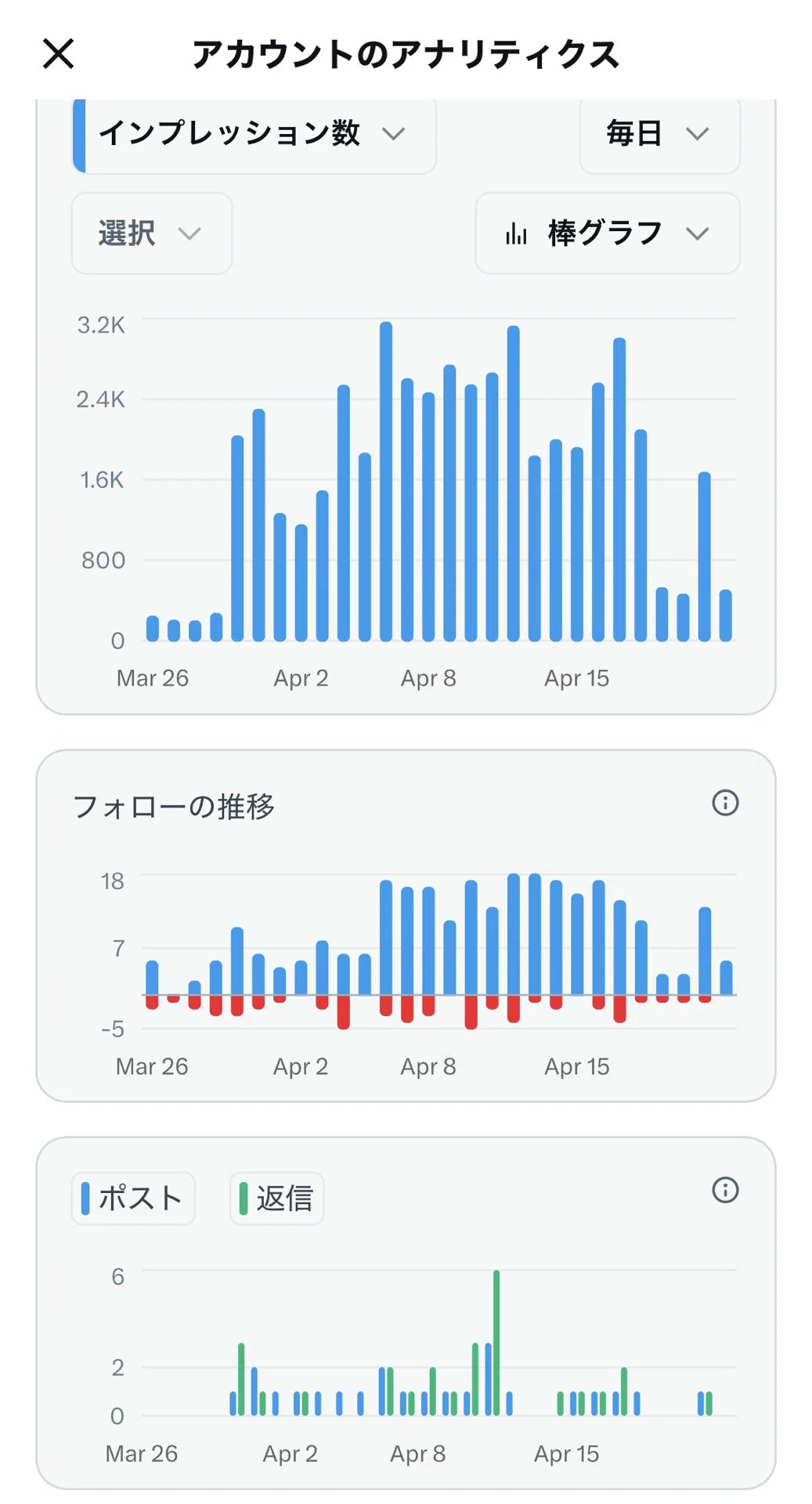This screenshot has height=1504, width=812.
Task: Toggle the 返信 series chip
Action: 276,1198
